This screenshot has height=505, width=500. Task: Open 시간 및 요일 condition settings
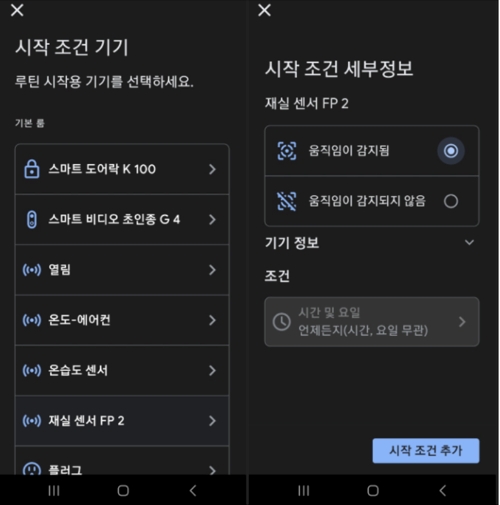click(x=372, y=322)
